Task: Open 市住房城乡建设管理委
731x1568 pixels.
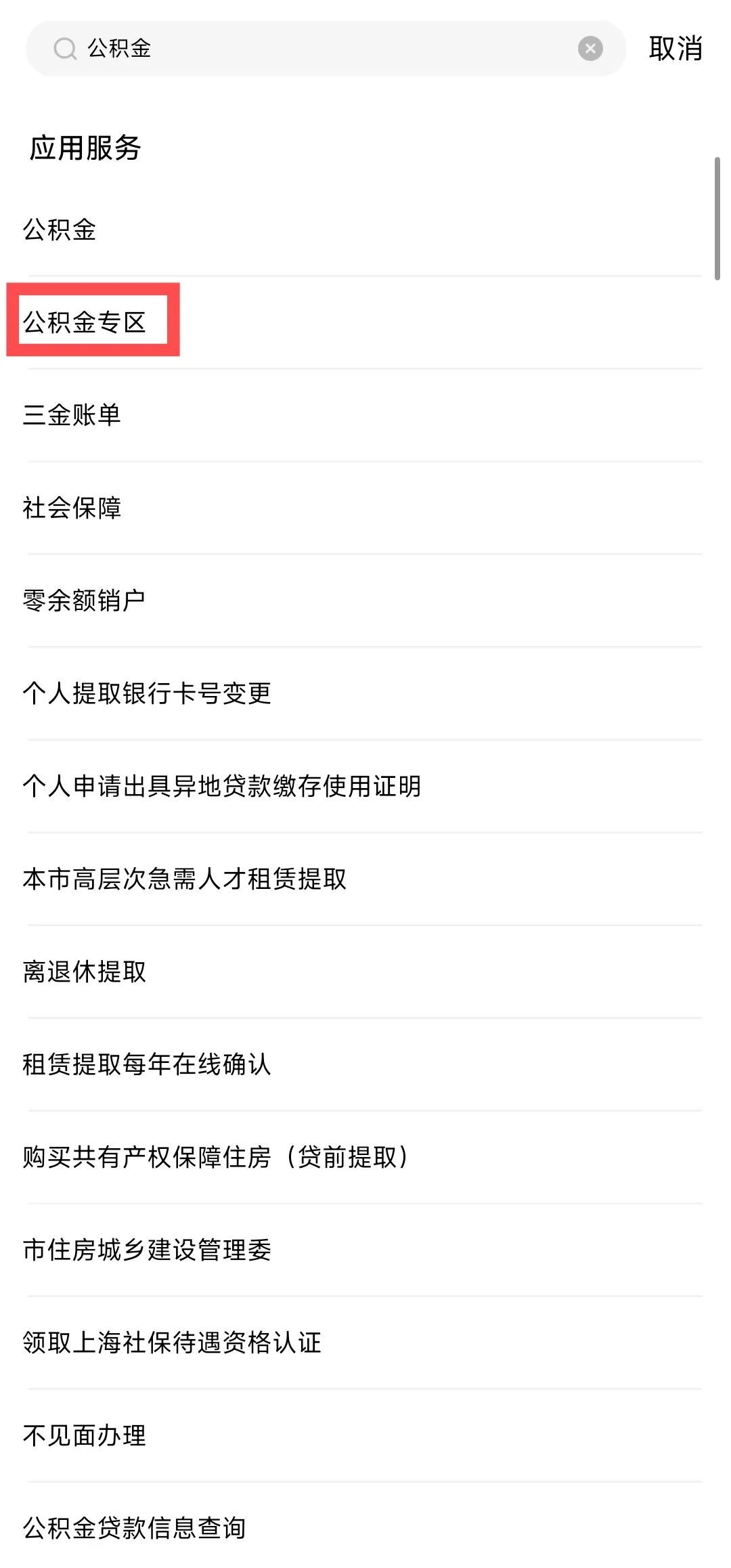Action: coord(147,1250)
